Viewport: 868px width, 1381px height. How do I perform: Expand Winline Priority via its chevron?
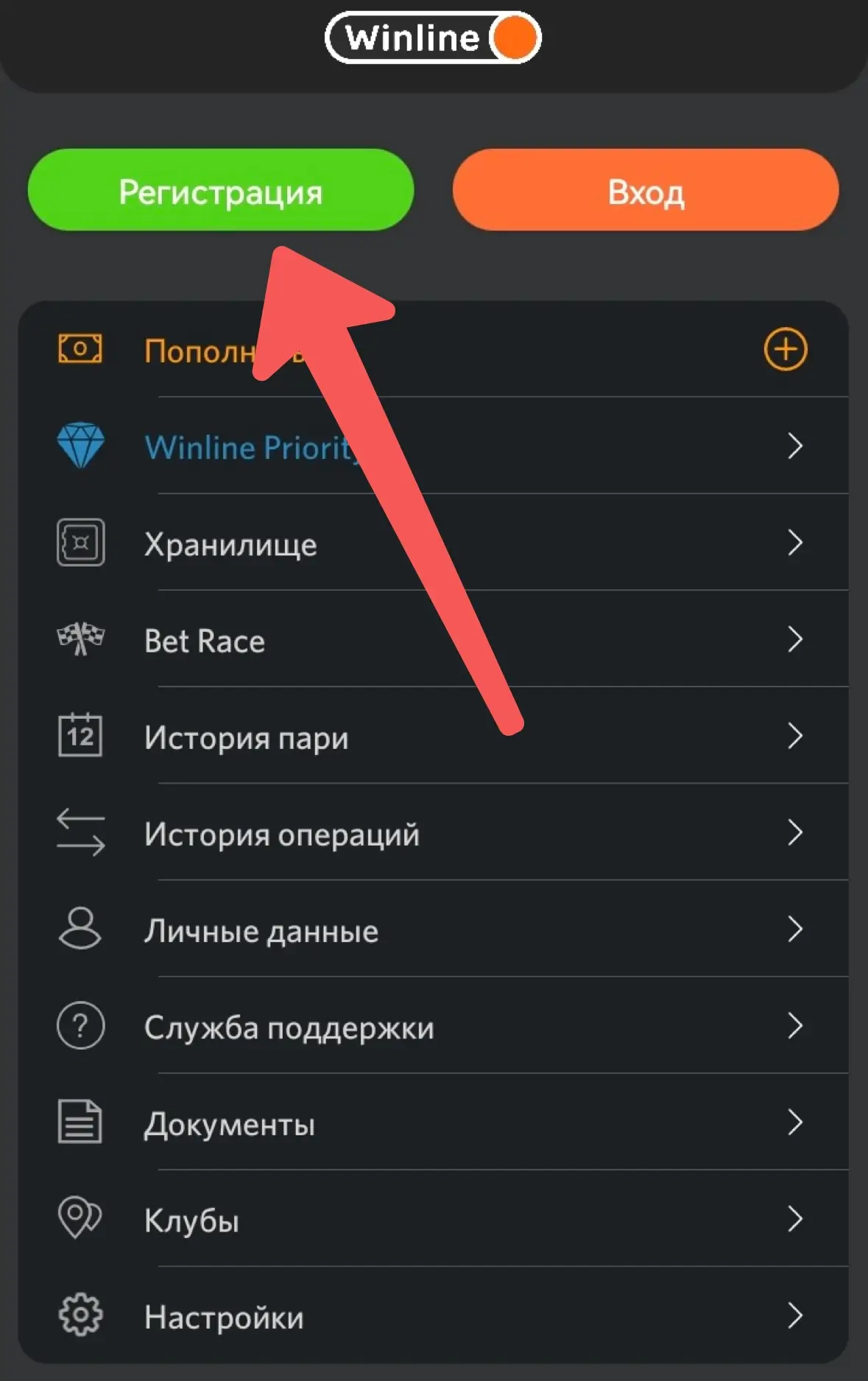pos(796,446)
